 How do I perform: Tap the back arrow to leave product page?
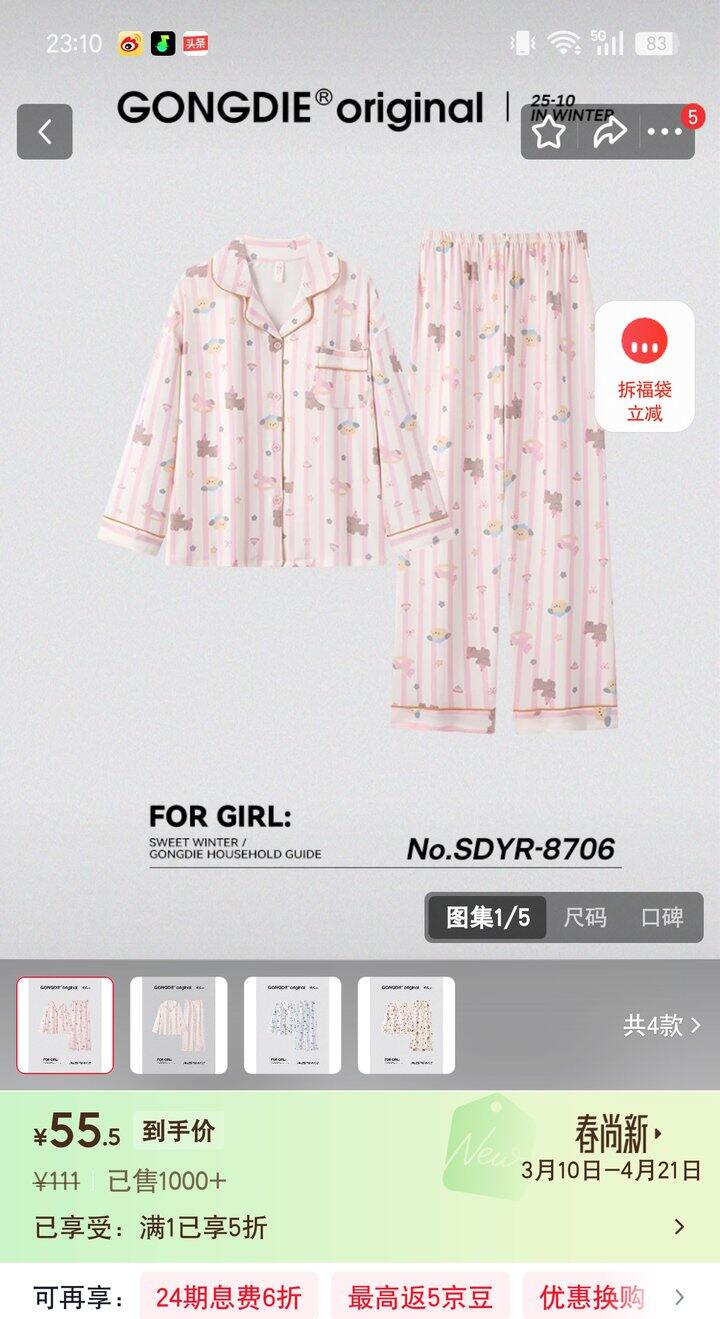pos(43,131)
